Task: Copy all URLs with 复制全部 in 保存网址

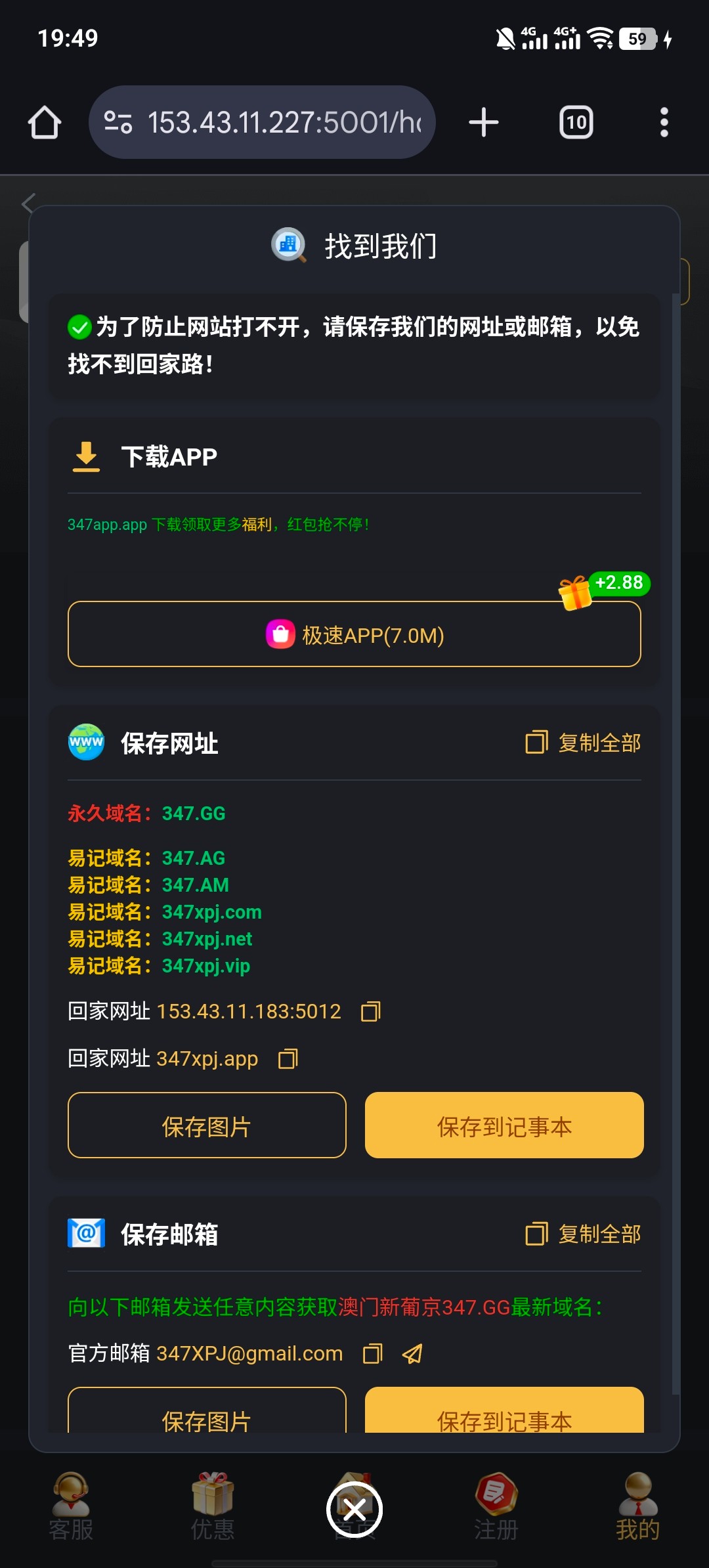Action: point(583,743)
